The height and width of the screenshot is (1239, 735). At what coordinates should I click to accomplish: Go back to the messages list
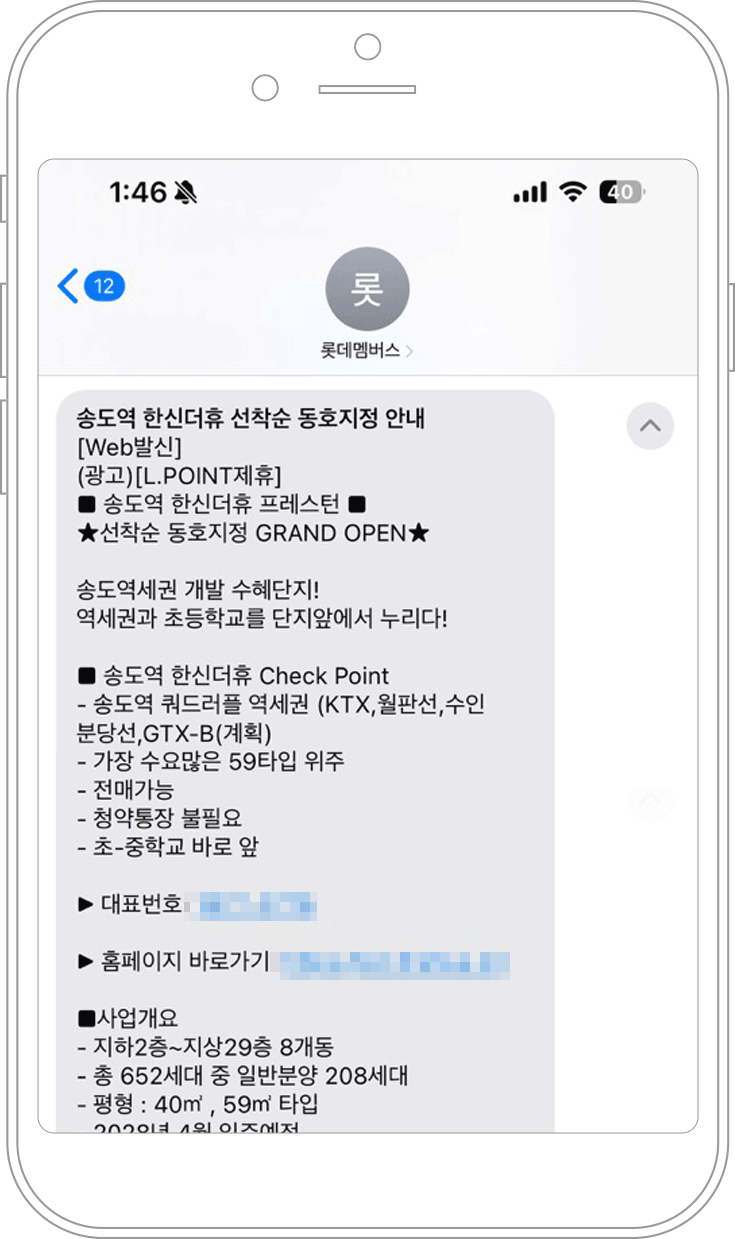(88, 288)
